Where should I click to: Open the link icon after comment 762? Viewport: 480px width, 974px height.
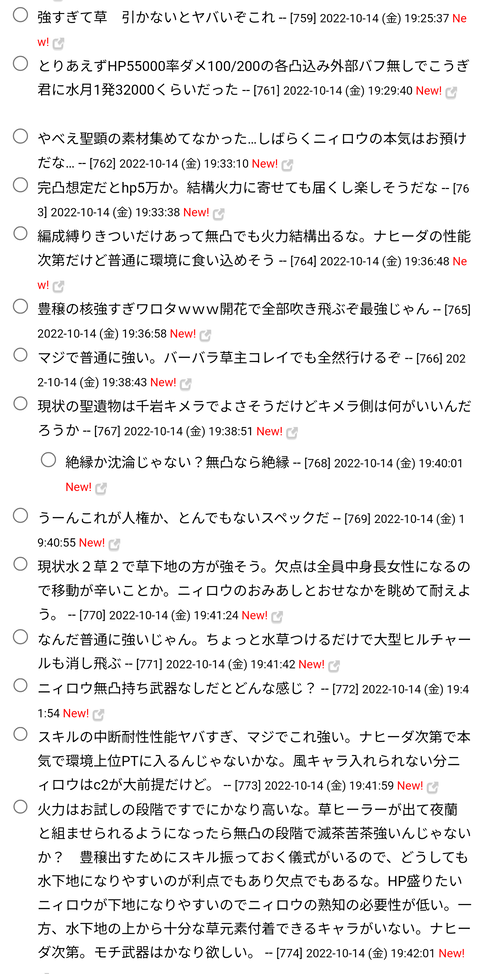287,165
